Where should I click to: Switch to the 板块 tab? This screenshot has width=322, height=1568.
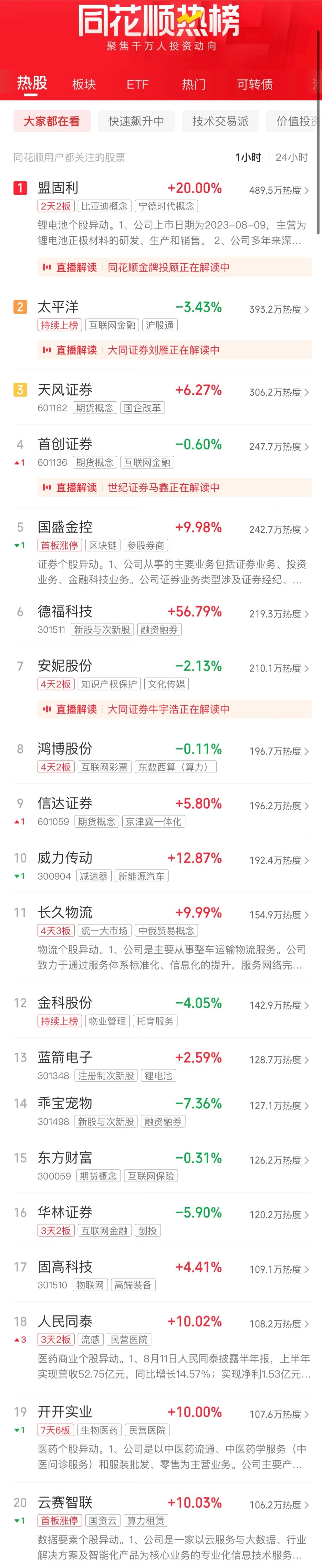[84, 84]
